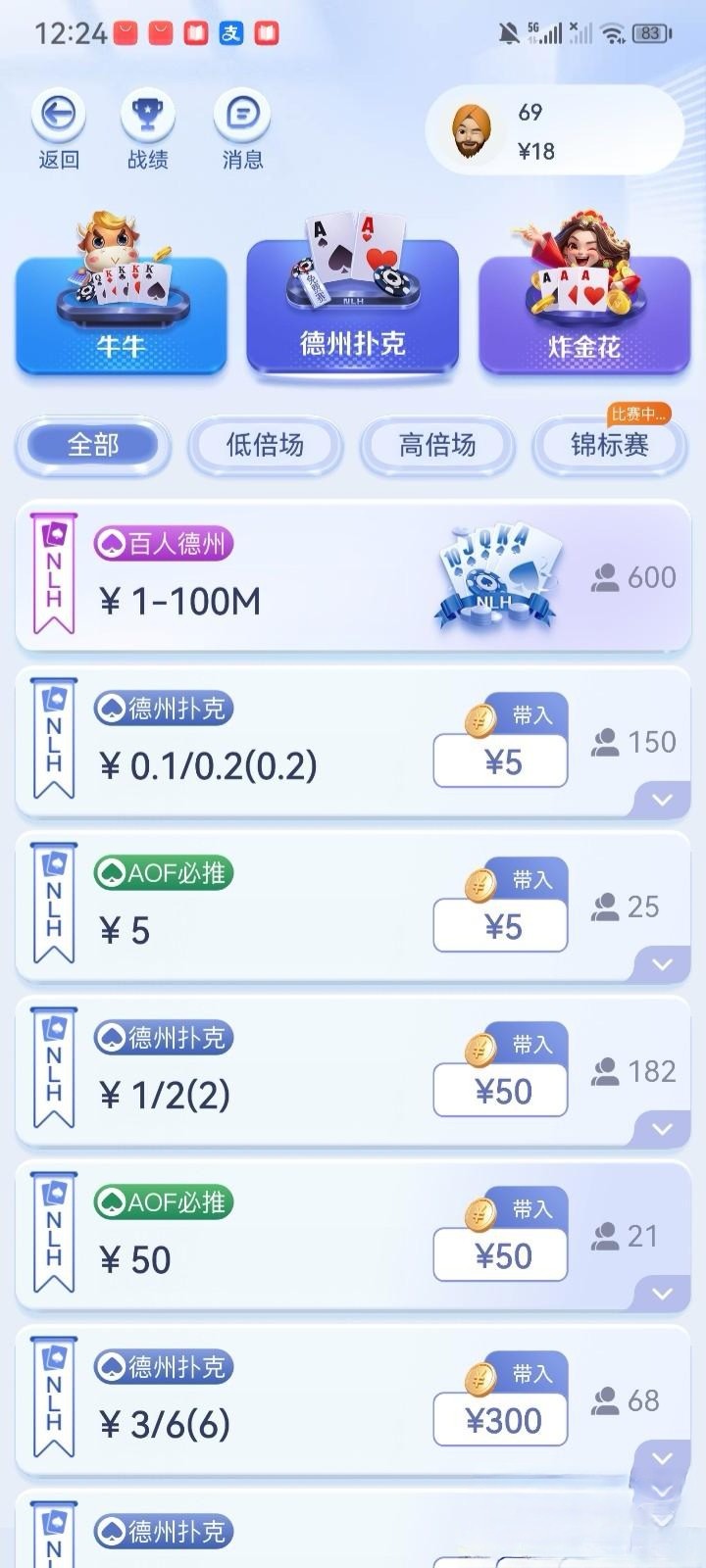Screen dimensions: 706x1568
Task: Tap the 百人德州 room label badge
Action: (x=162, y=540)
